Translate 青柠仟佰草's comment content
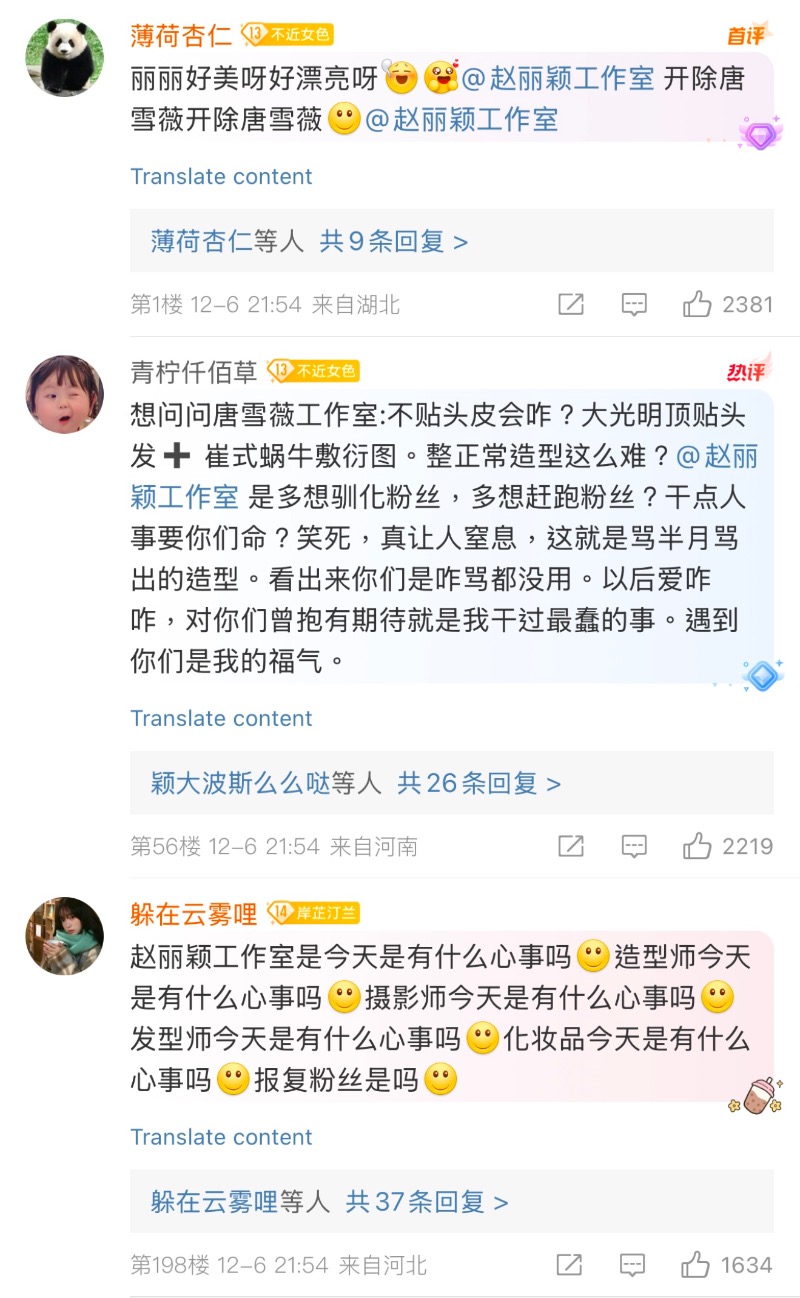The image size is (800, 1298). click(221, 719)
